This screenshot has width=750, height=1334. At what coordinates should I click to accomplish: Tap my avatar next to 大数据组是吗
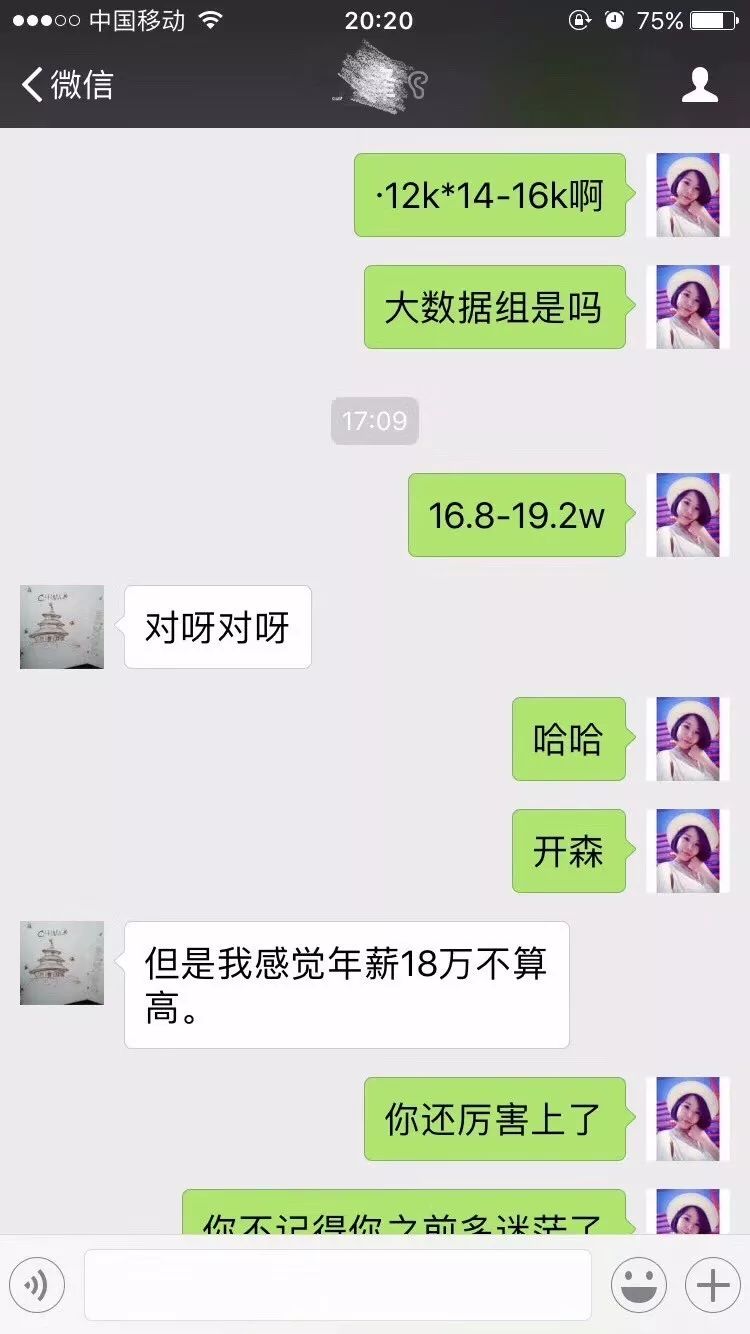[x=687, y=307]
